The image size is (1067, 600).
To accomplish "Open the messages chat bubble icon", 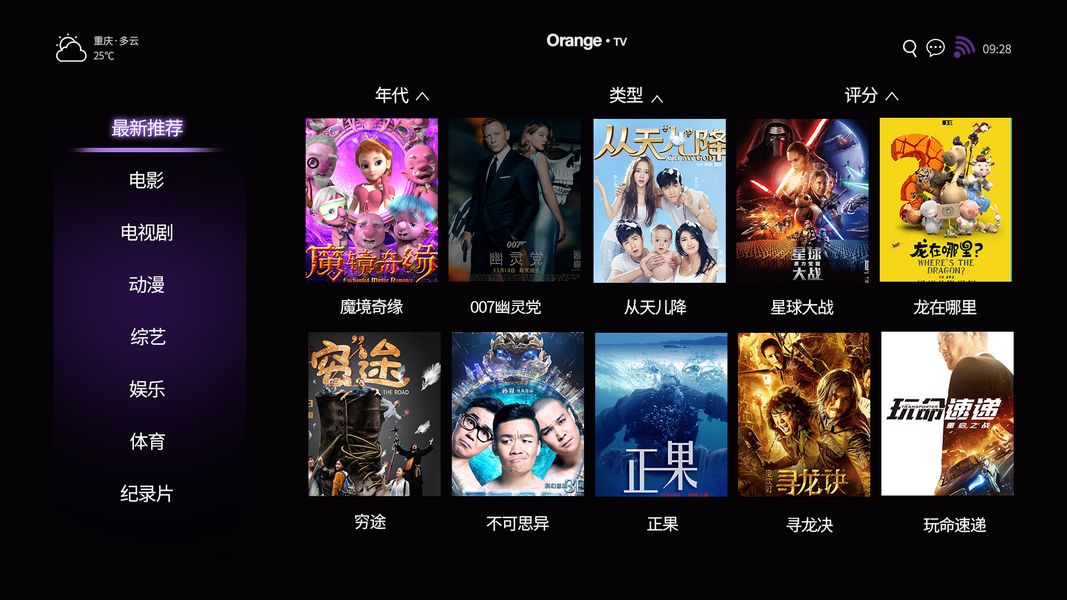I will [x=935, y=48].
